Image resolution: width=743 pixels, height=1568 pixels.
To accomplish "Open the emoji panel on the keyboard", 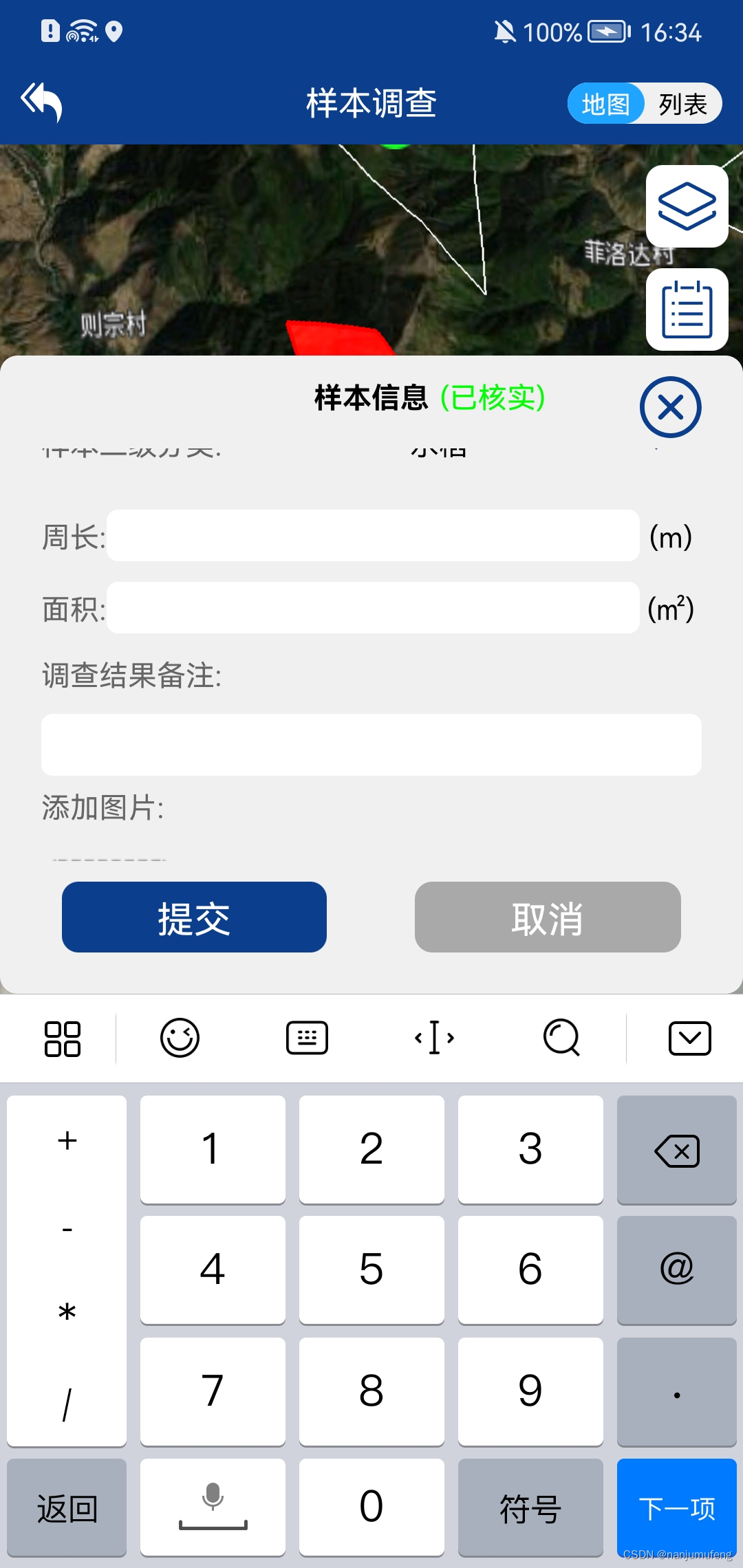I will point(180,1038).
